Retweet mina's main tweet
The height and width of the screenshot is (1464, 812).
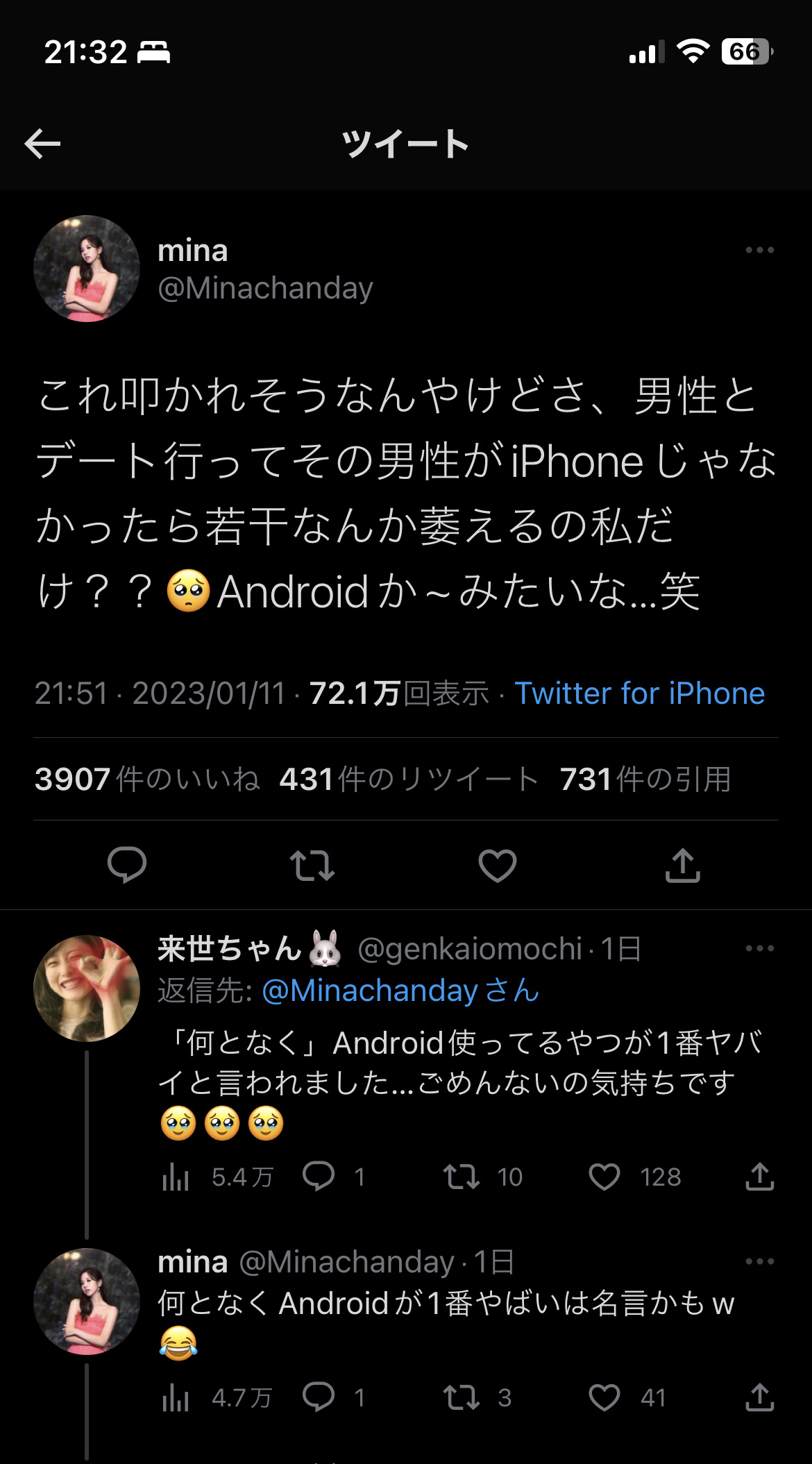pos(312,865)
